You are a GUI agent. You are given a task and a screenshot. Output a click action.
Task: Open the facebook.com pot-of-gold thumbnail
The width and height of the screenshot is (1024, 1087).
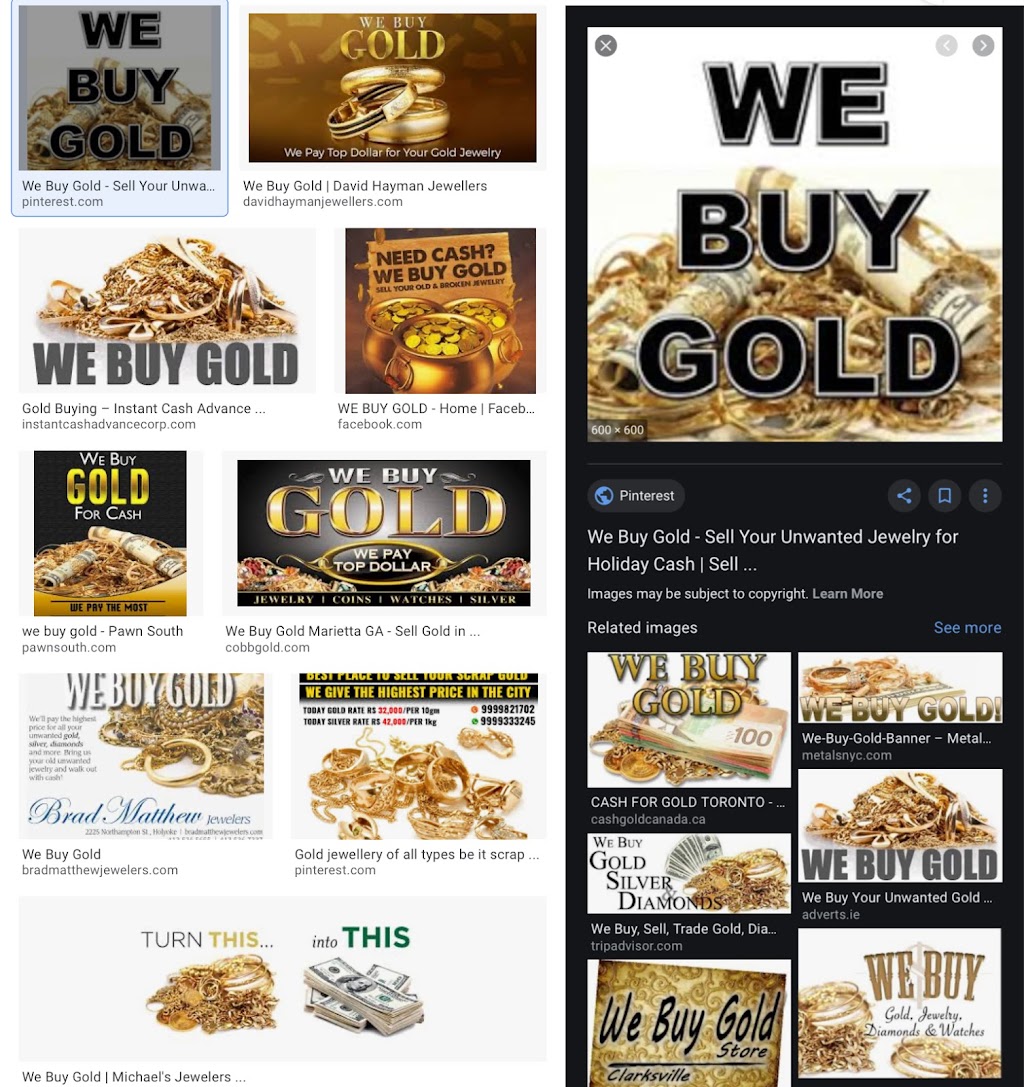pyautogui.click(x=440, y=310)
